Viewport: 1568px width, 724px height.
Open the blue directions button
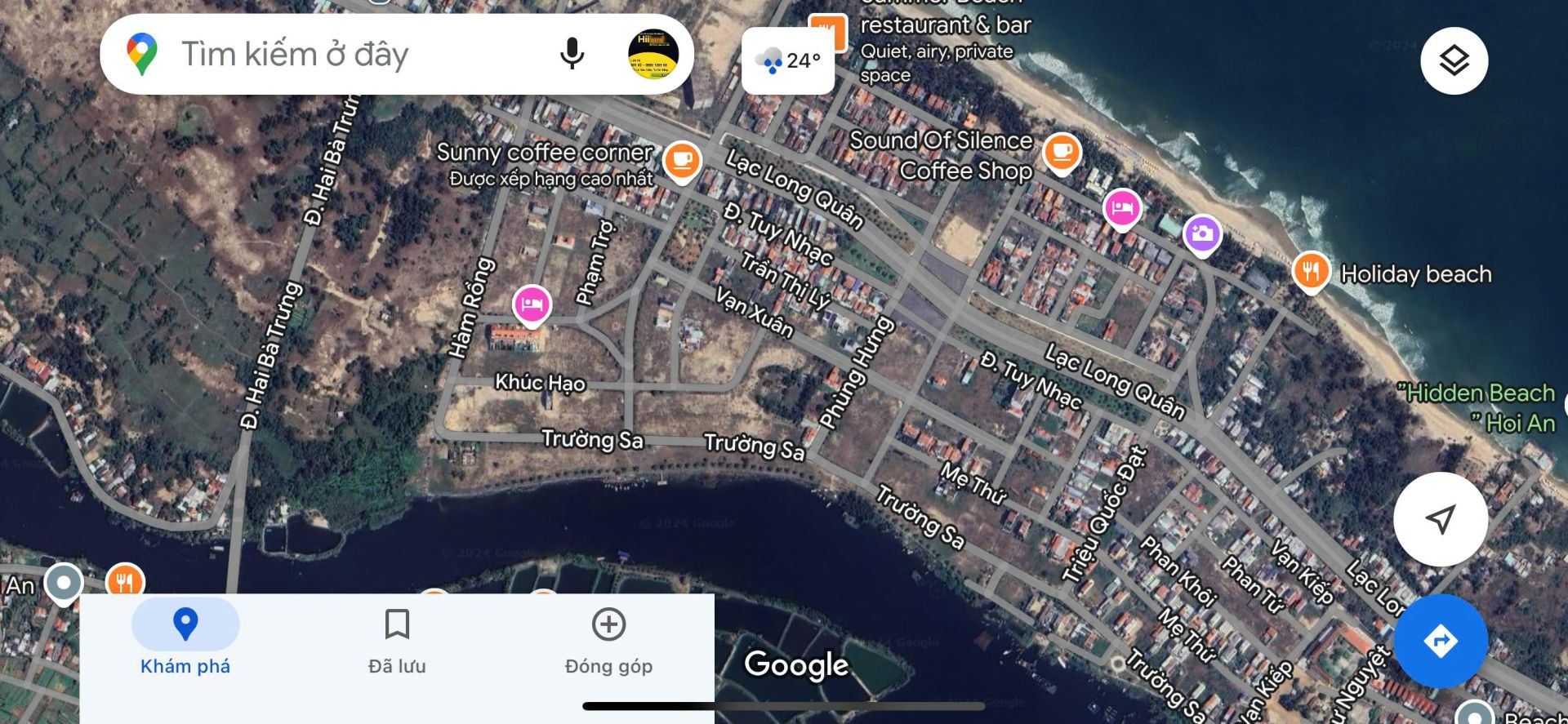[1440, 641]
